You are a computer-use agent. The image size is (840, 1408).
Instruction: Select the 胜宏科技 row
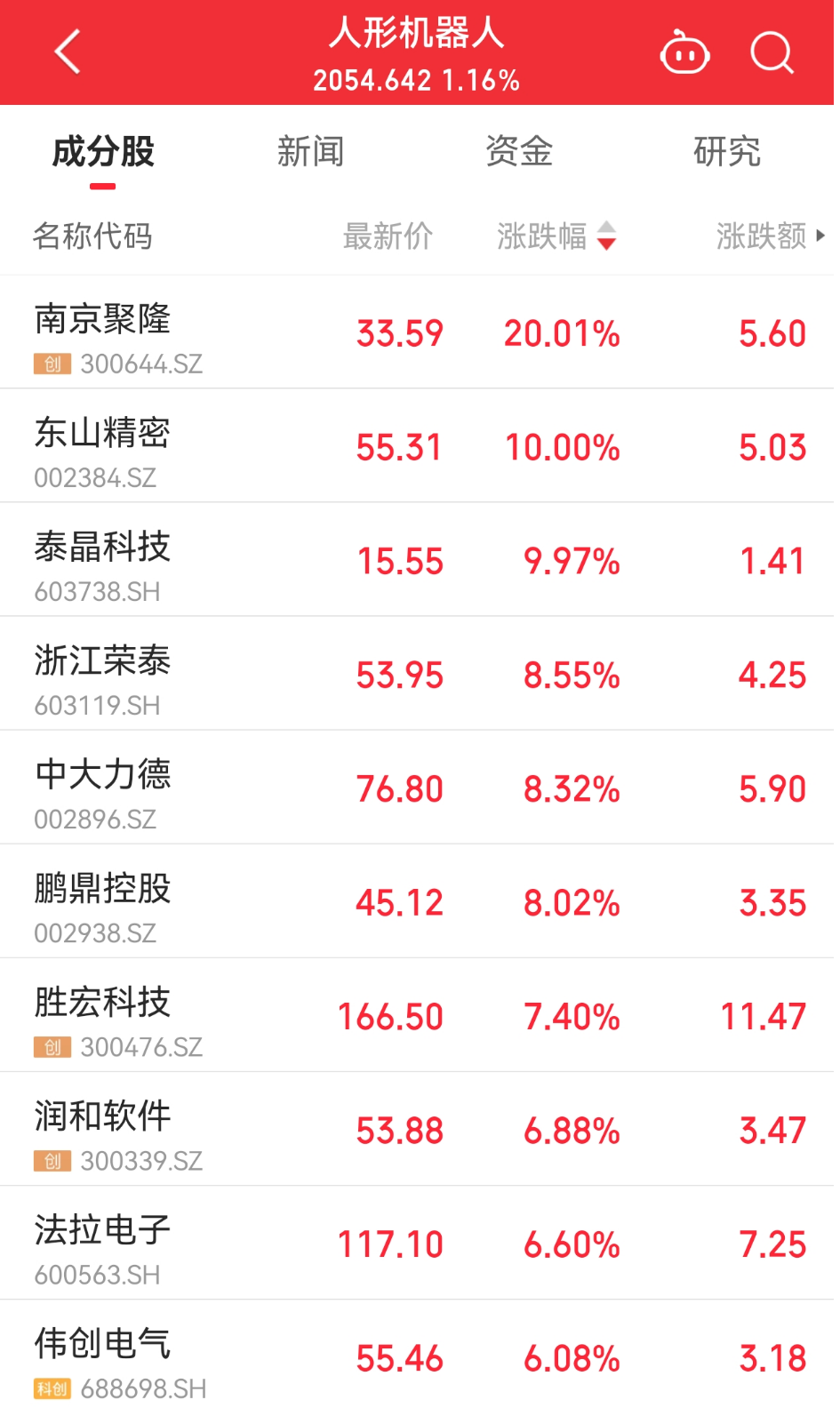pos(417,1015)
